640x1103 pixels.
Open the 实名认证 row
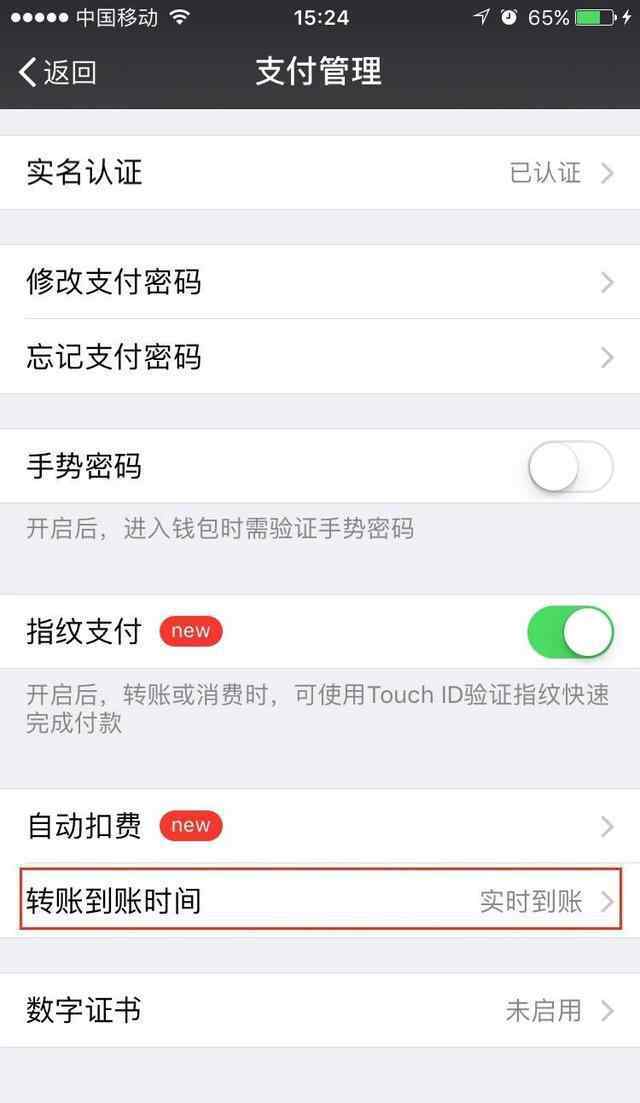[320, 172]
